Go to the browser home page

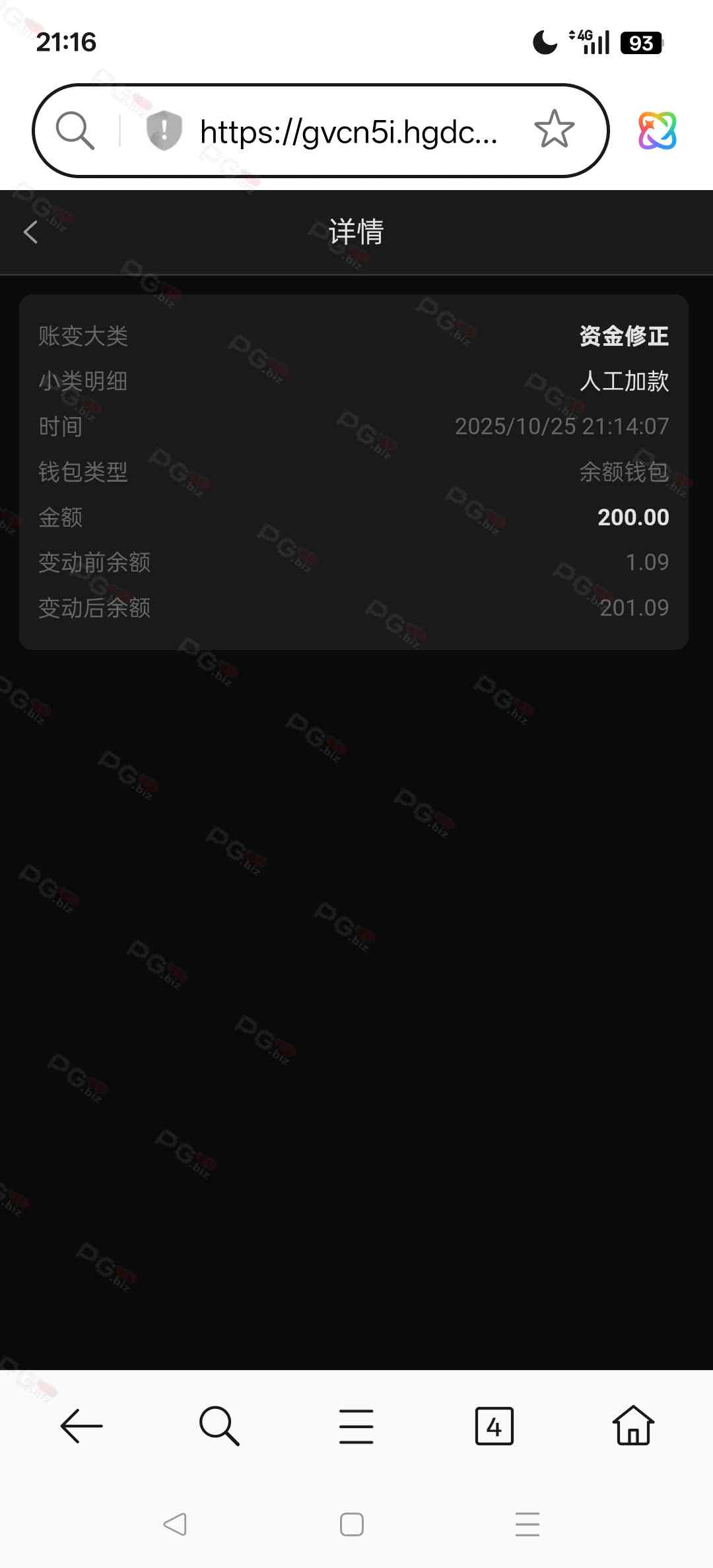tap(633, 1426)
